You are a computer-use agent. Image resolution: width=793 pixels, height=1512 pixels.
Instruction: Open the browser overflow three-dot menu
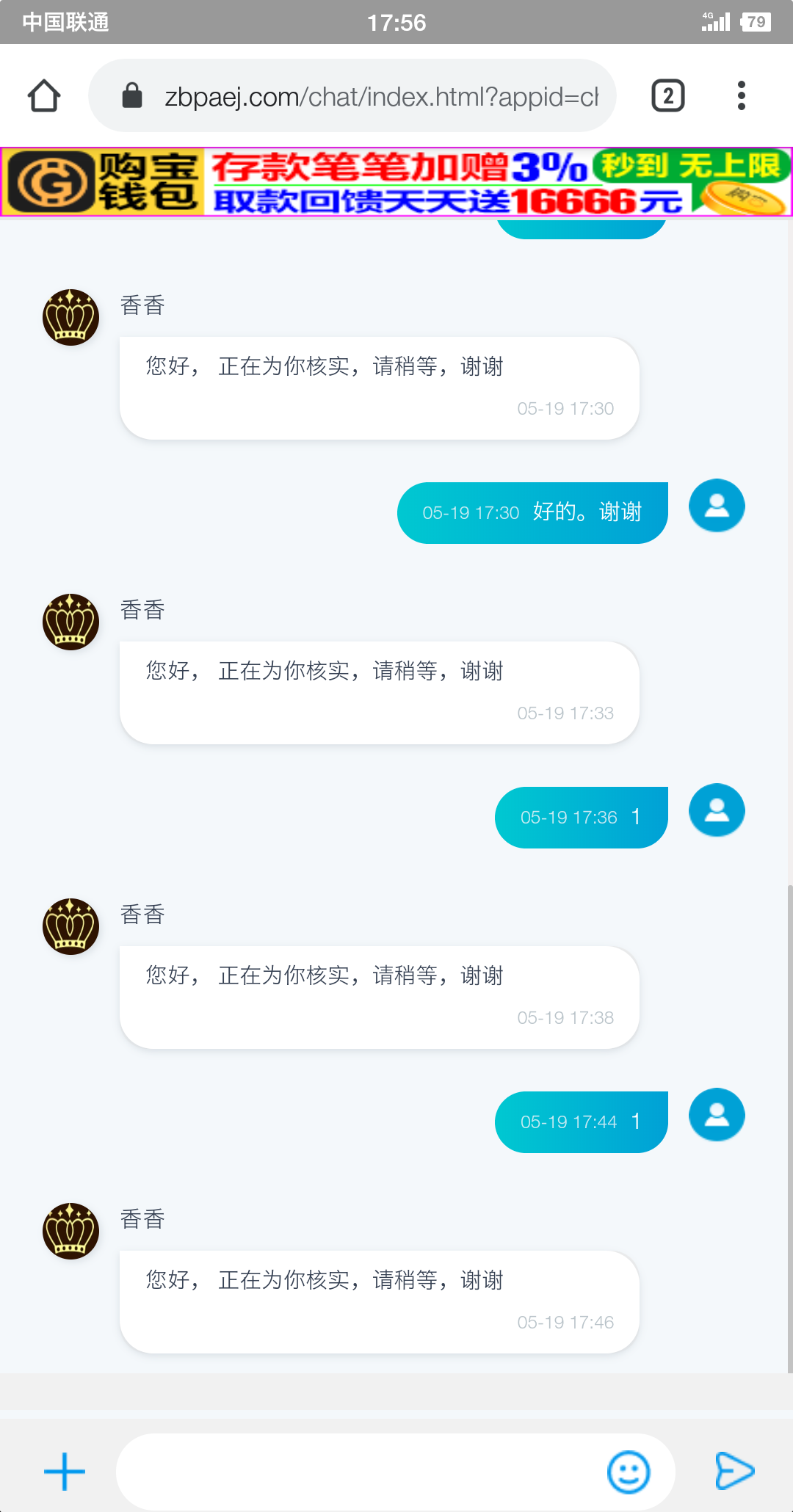(742, 95)
